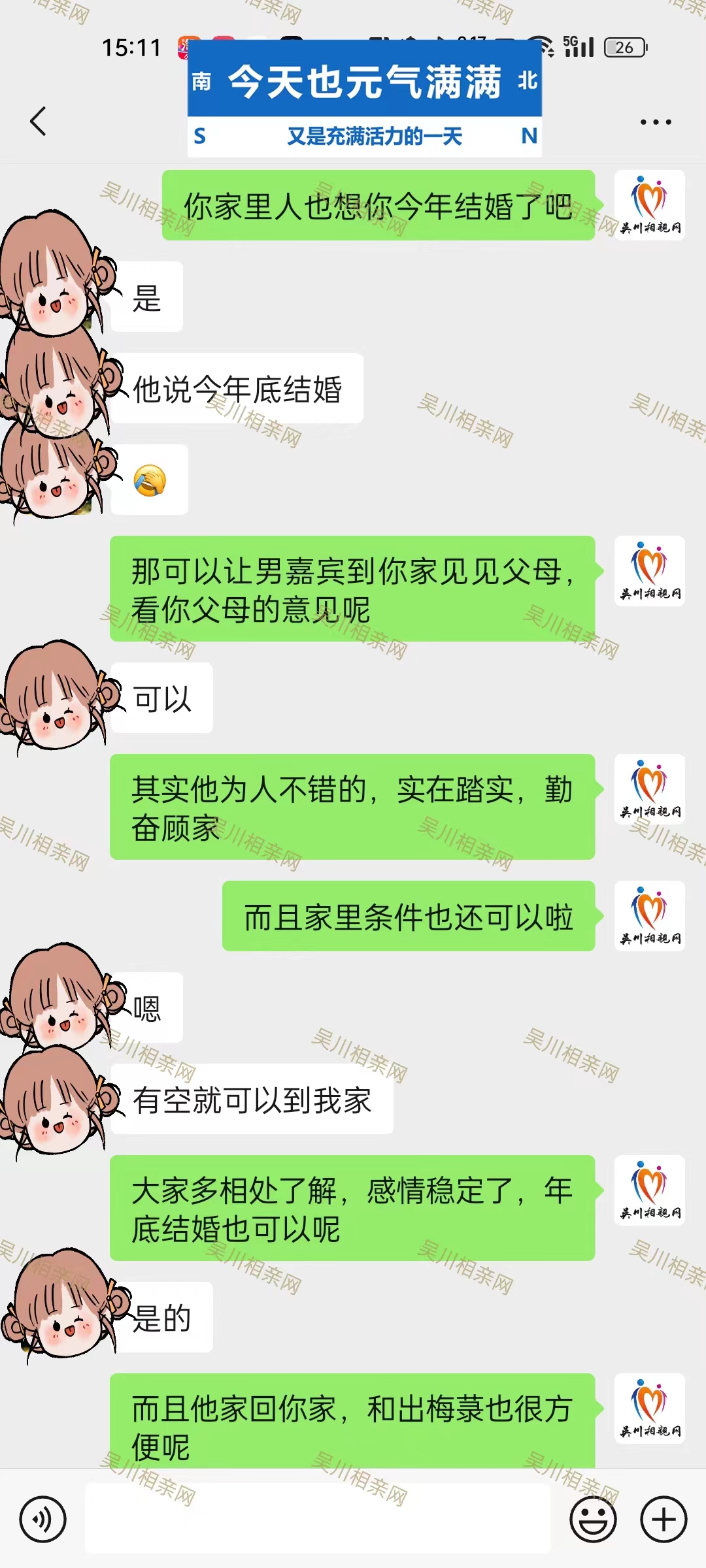This screenshot has height=1568, width=706.
Task: Open the plus attachment menu
Action: (663, 1519)
